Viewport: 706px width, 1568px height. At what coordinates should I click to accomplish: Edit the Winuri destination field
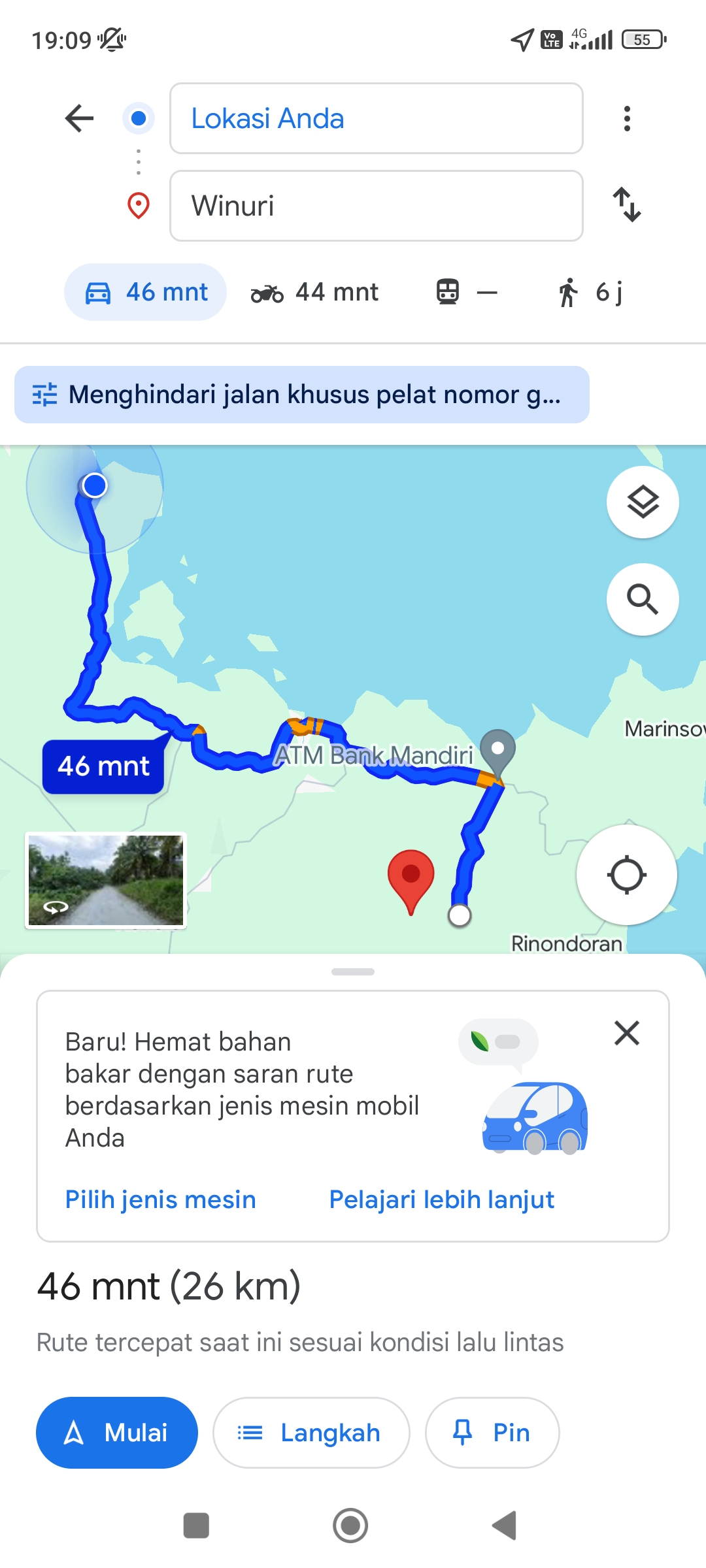(x=377, y=206)
